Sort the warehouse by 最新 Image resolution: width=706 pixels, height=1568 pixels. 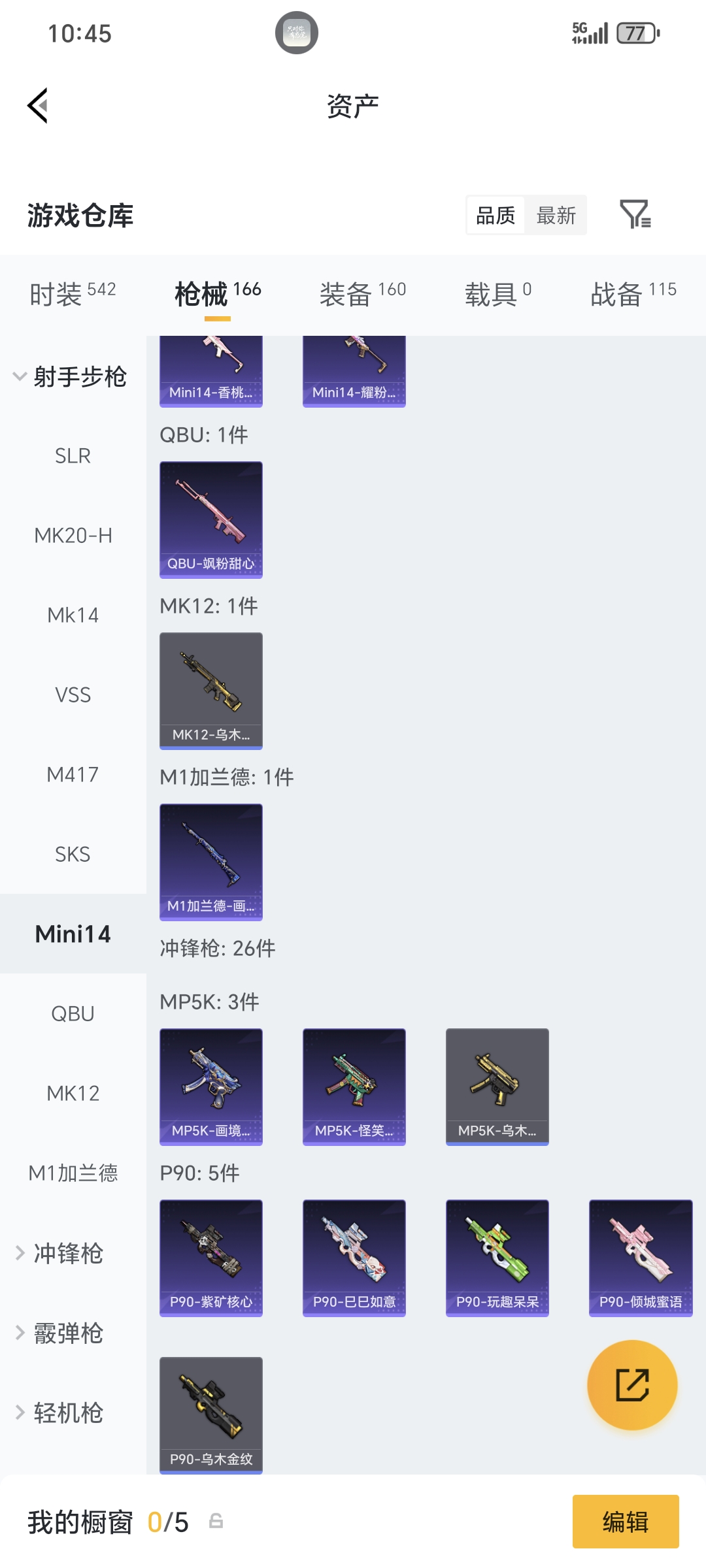pyautogui.click(x=556, y=215)
